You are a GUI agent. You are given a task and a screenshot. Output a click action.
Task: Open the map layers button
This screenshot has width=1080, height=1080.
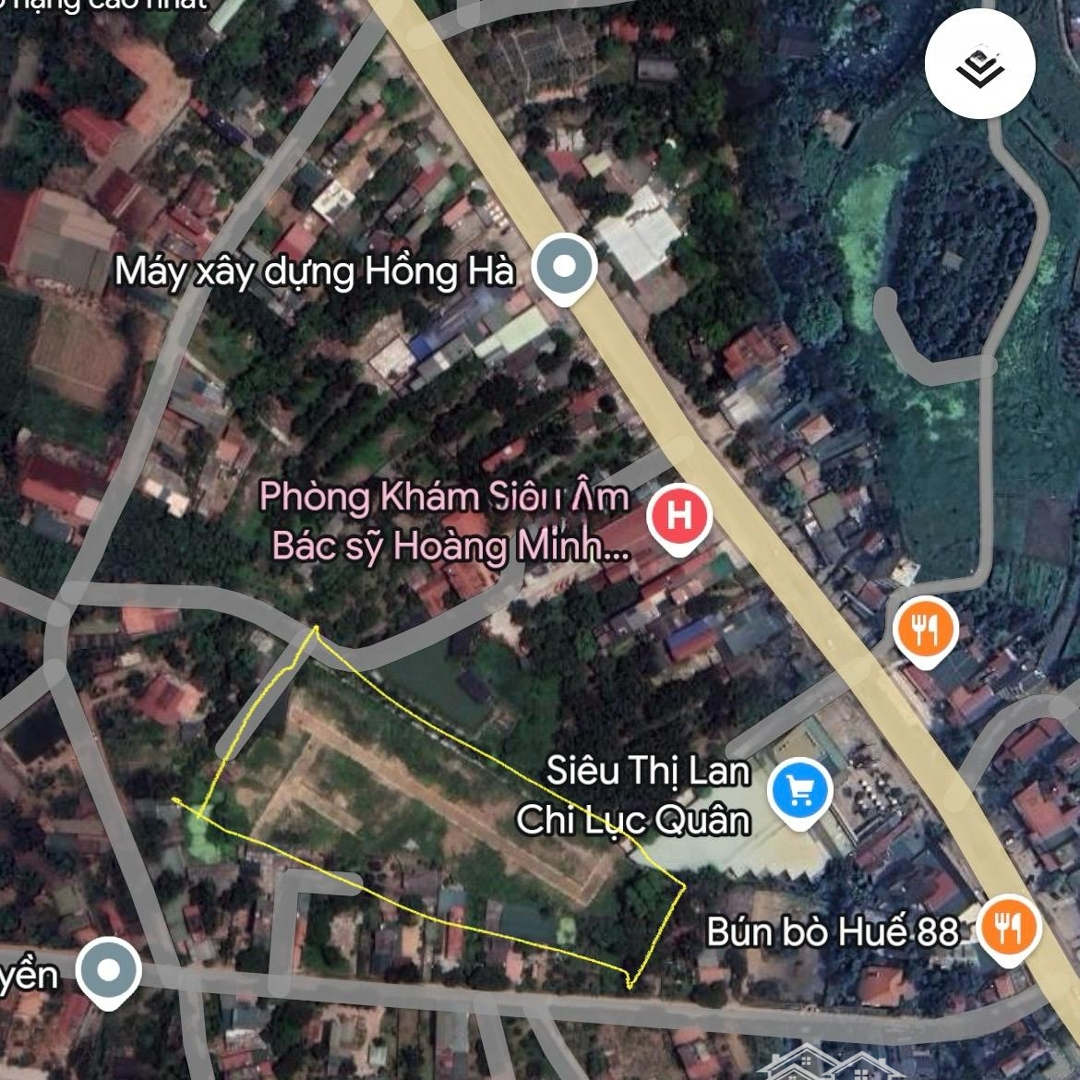click(979, 68)
